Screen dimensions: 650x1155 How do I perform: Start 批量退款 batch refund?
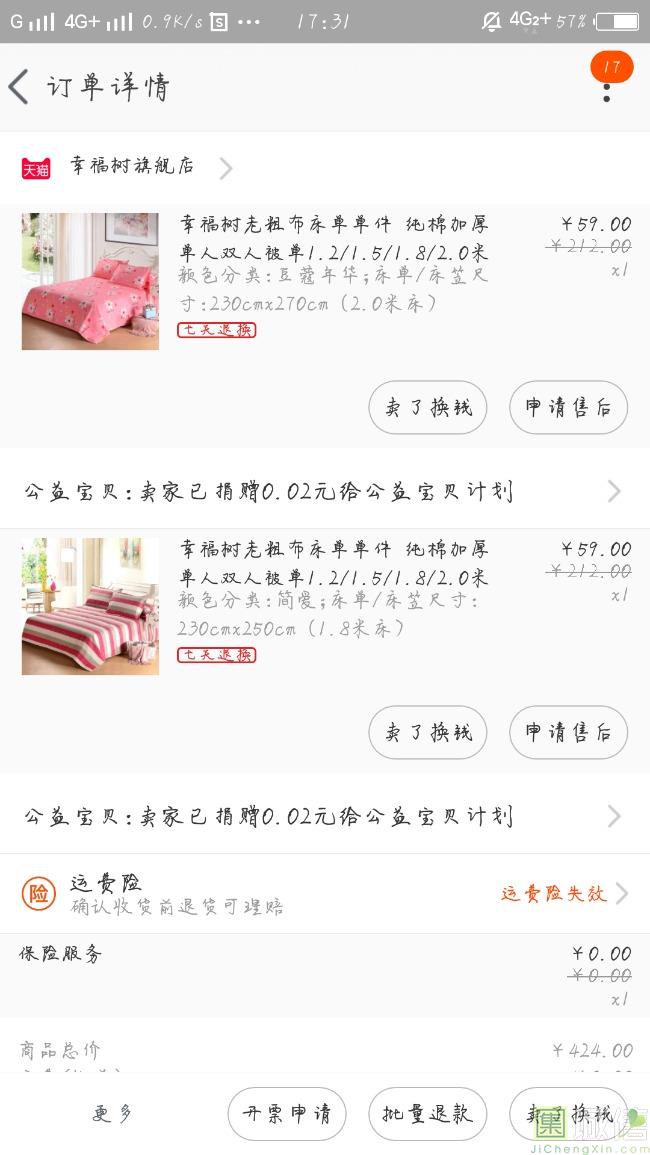point(427,1114)
